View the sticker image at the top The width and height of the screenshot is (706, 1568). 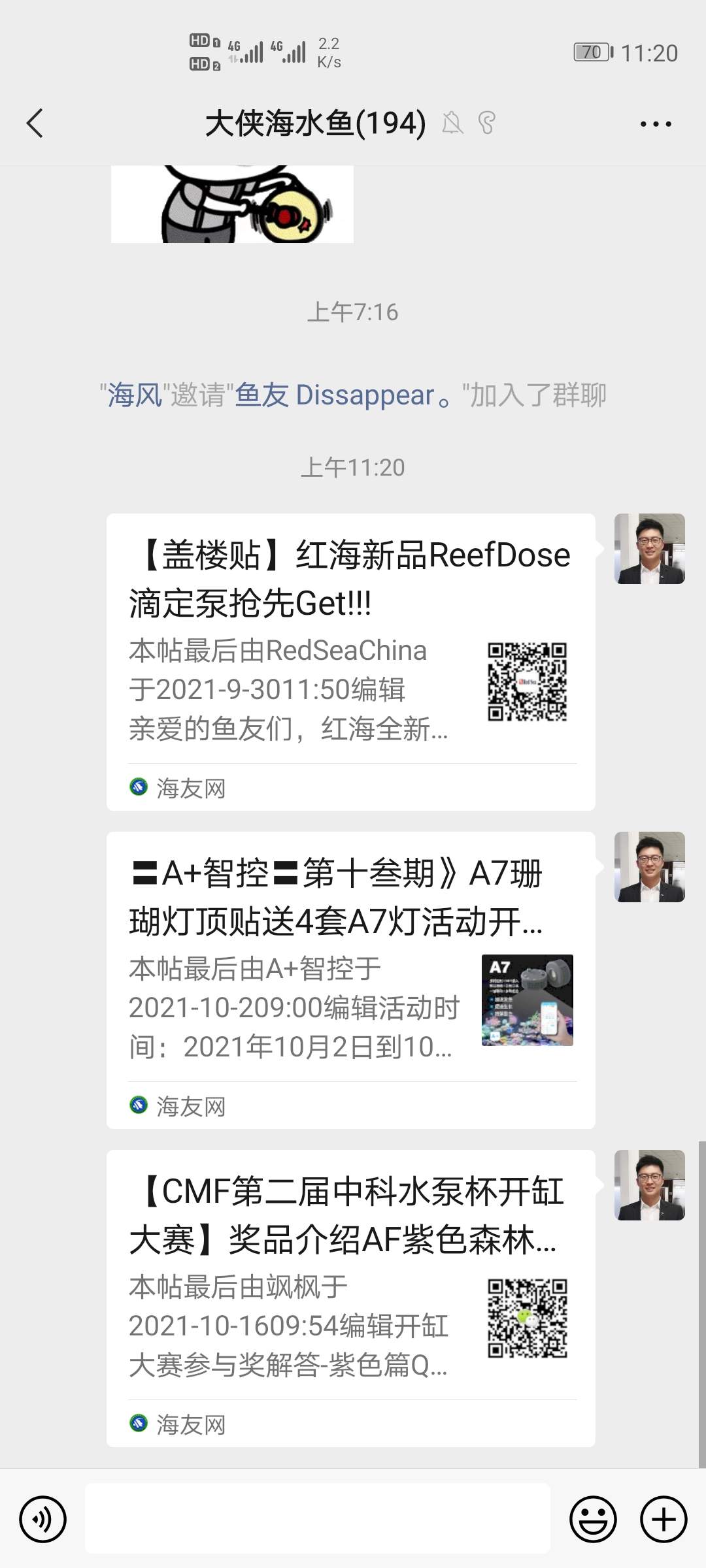click(x=232, y=204)
